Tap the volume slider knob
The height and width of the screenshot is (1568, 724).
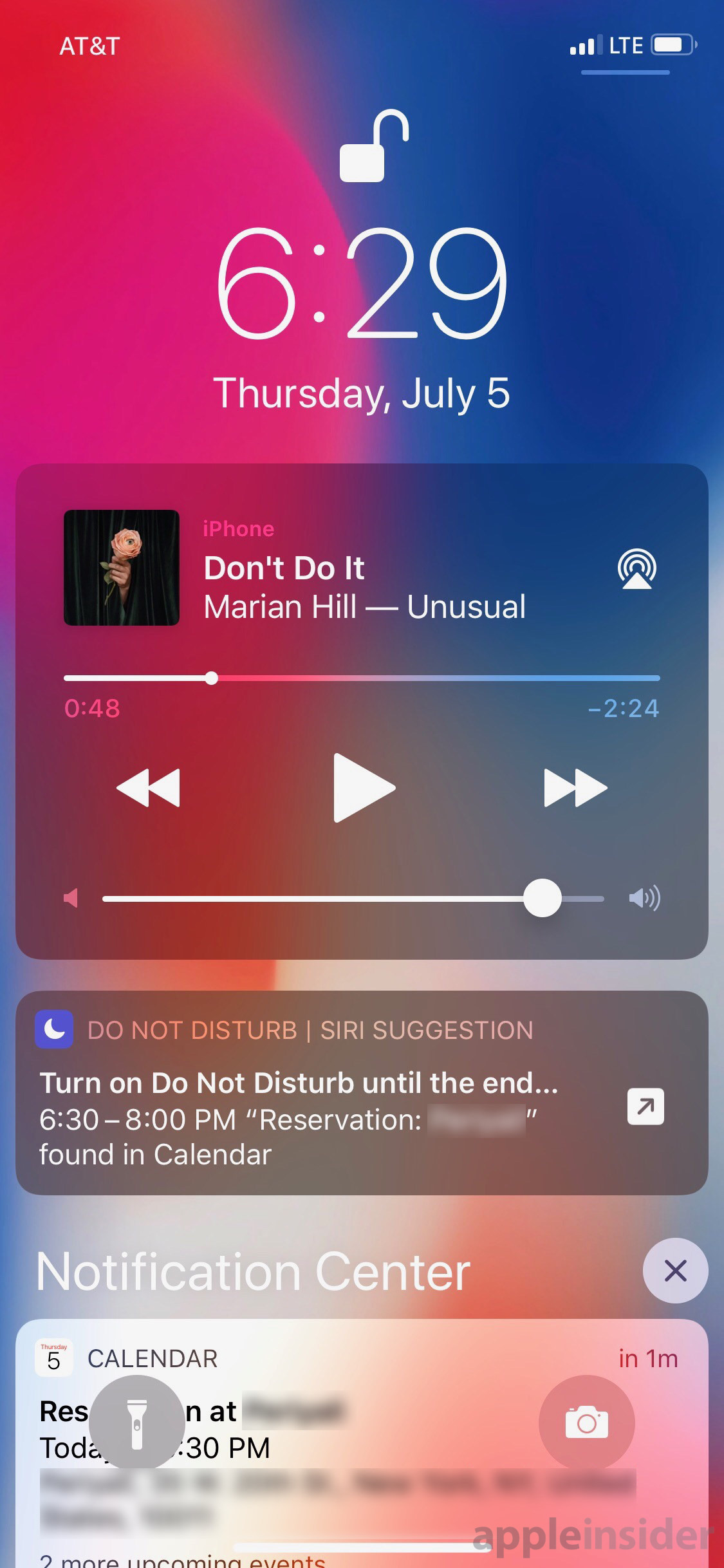(x=543, y=898)
